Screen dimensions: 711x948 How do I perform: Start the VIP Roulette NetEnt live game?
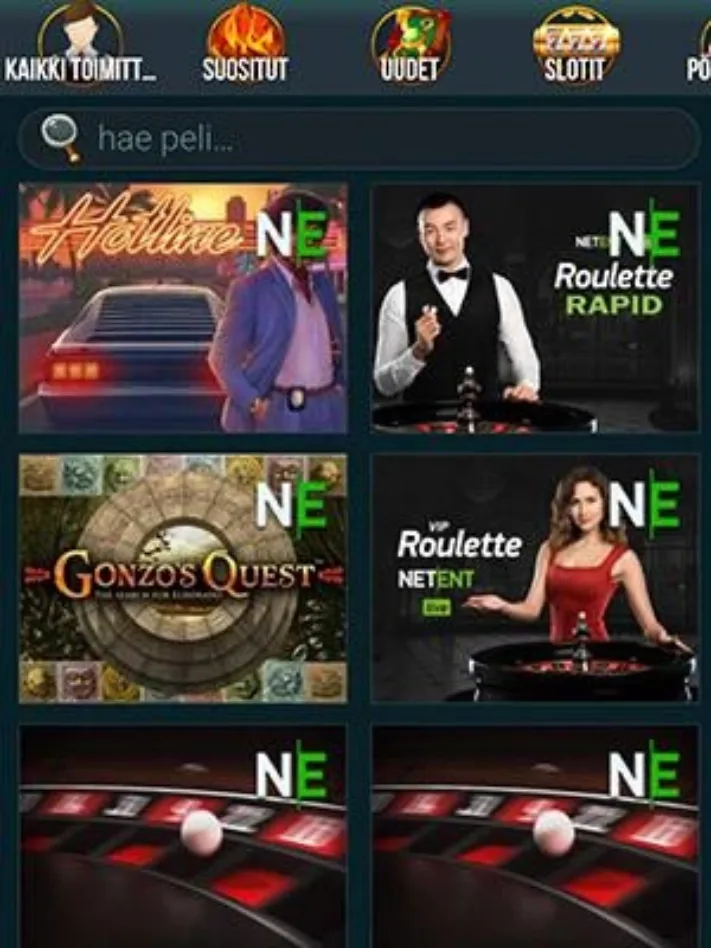(535, 578)
